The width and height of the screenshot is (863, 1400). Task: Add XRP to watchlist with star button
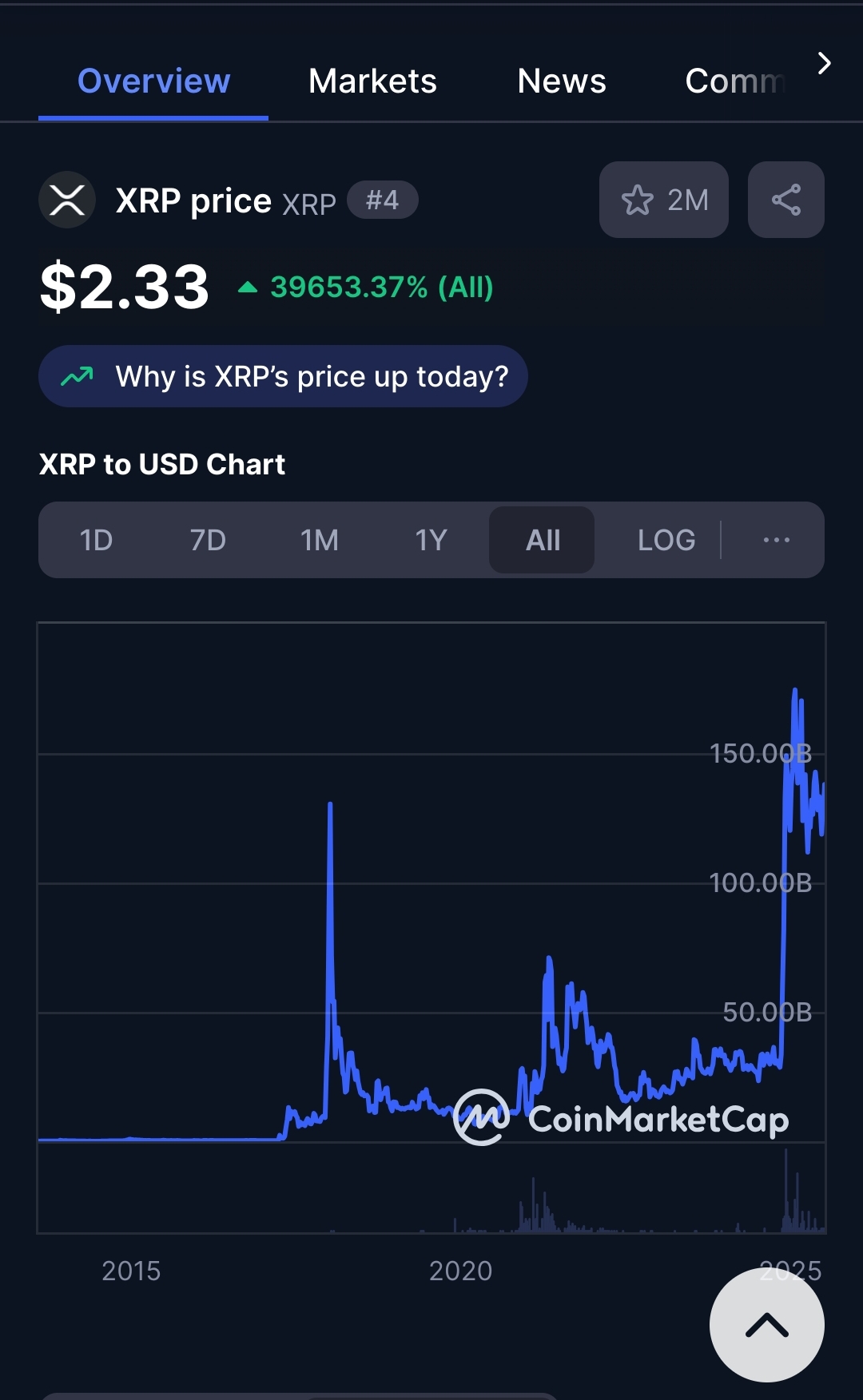tap(664, 200)
